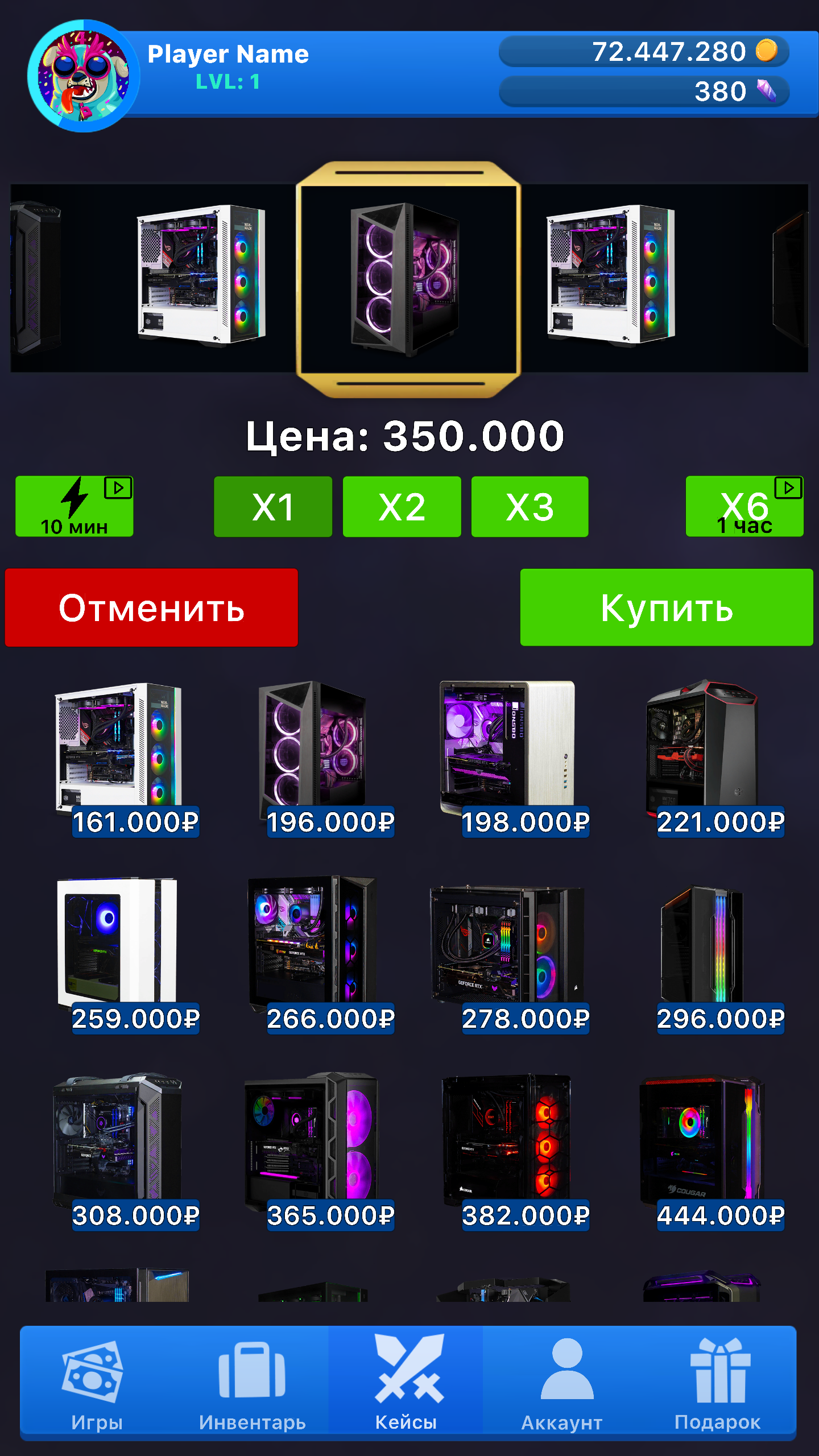Tap the red Отменить button

coord(151,607)
